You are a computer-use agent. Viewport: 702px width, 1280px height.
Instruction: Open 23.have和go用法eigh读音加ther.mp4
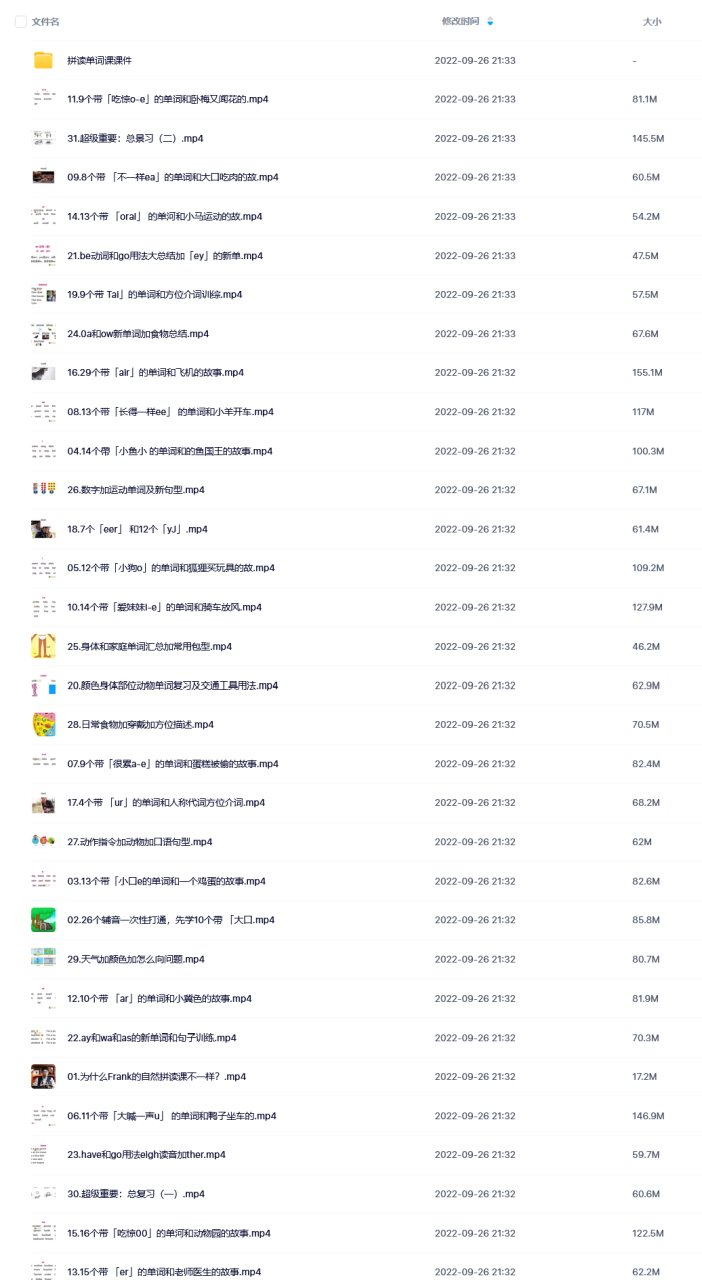pos(146,1154)
